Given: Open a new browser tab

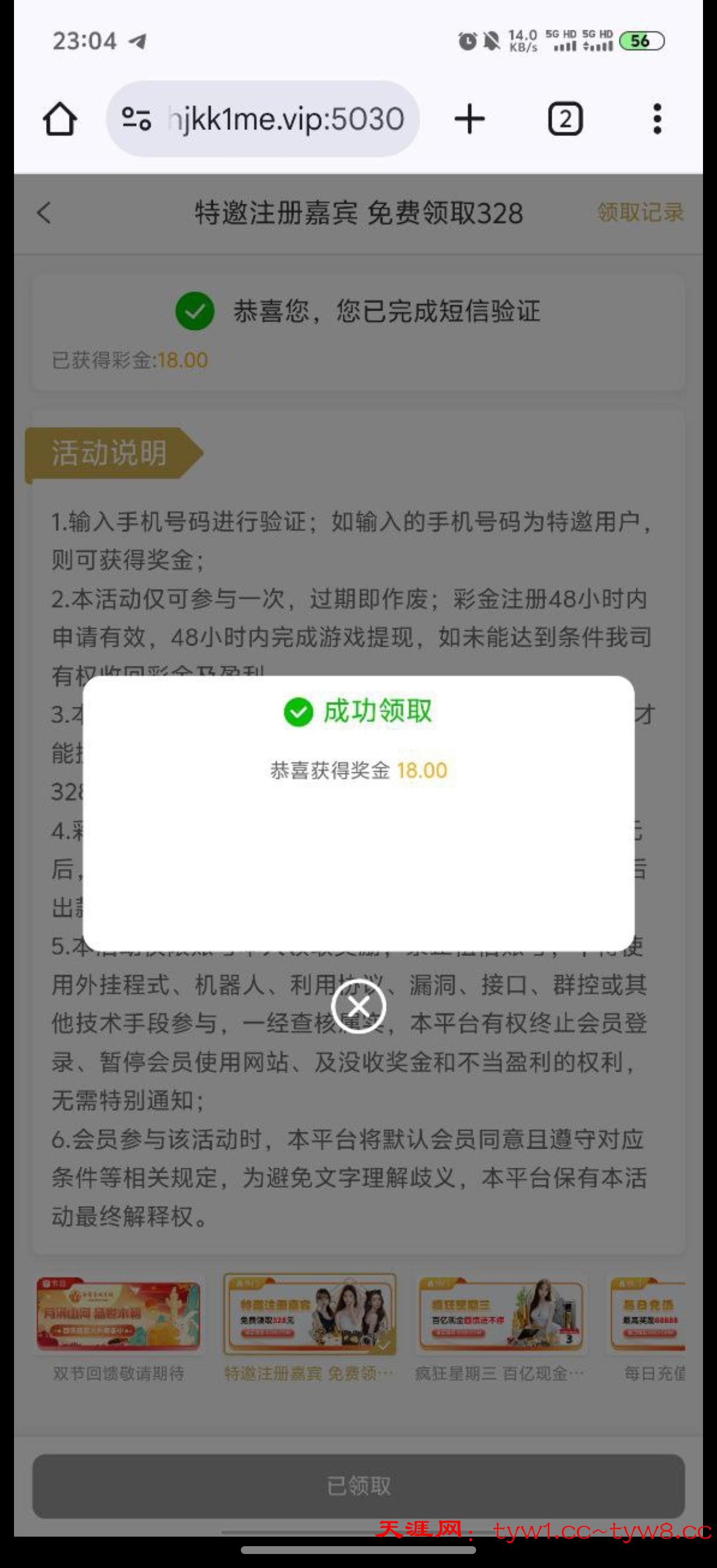Looking at the screenshot, I should (x=469, y=119).
